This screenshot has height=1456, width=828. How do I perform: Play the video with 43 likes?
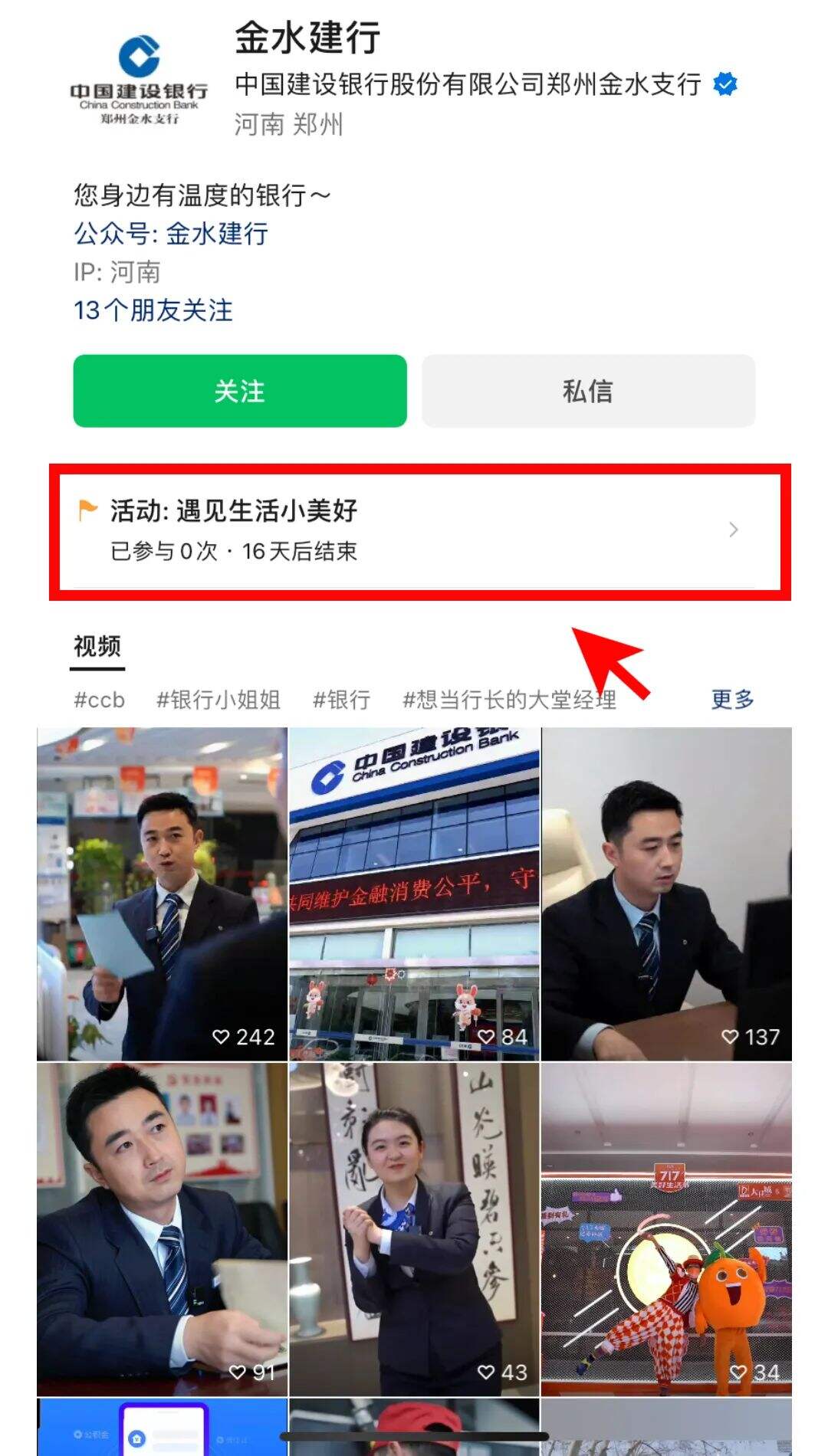[x=414, y=1228]
